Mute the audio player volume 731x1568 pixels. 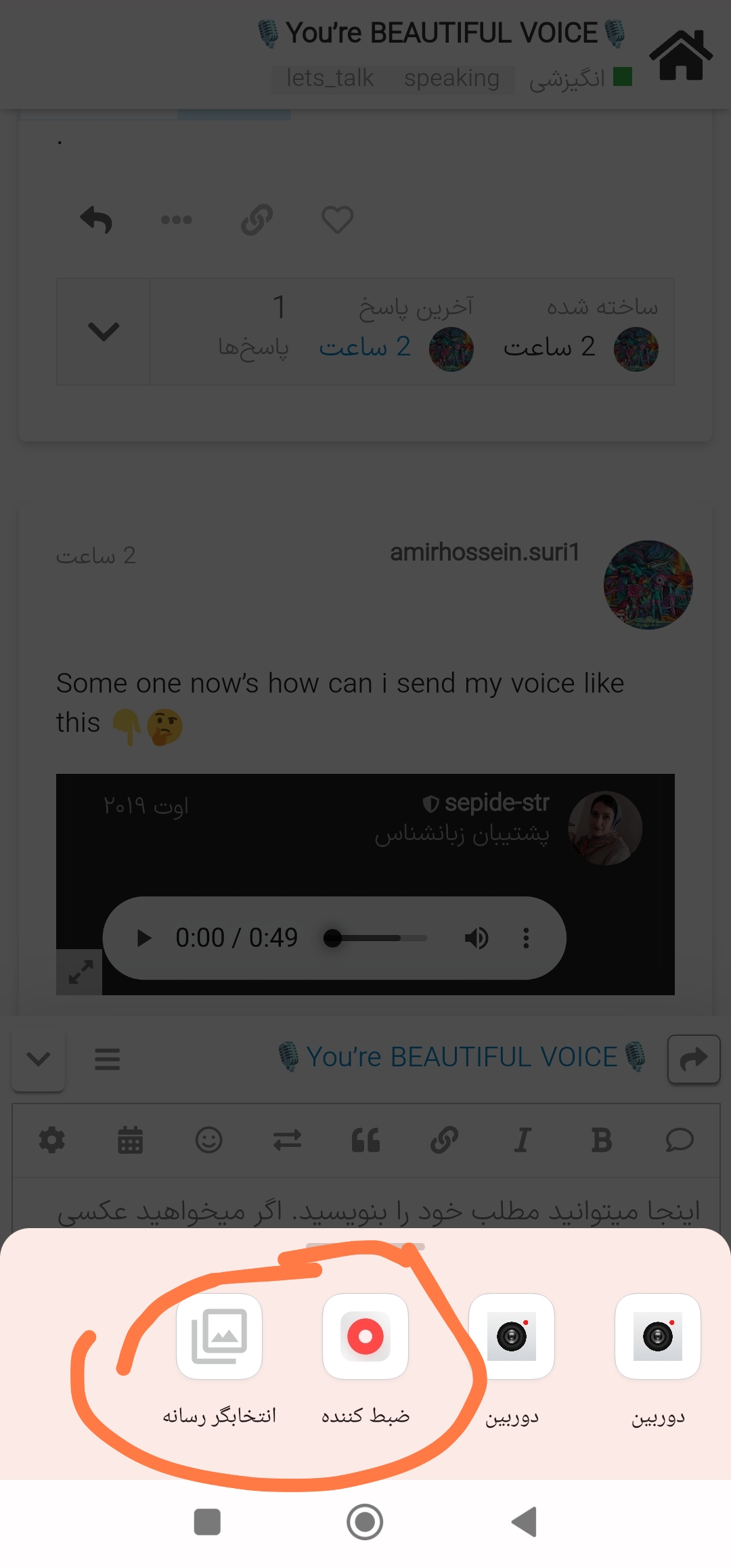[477, 938]
